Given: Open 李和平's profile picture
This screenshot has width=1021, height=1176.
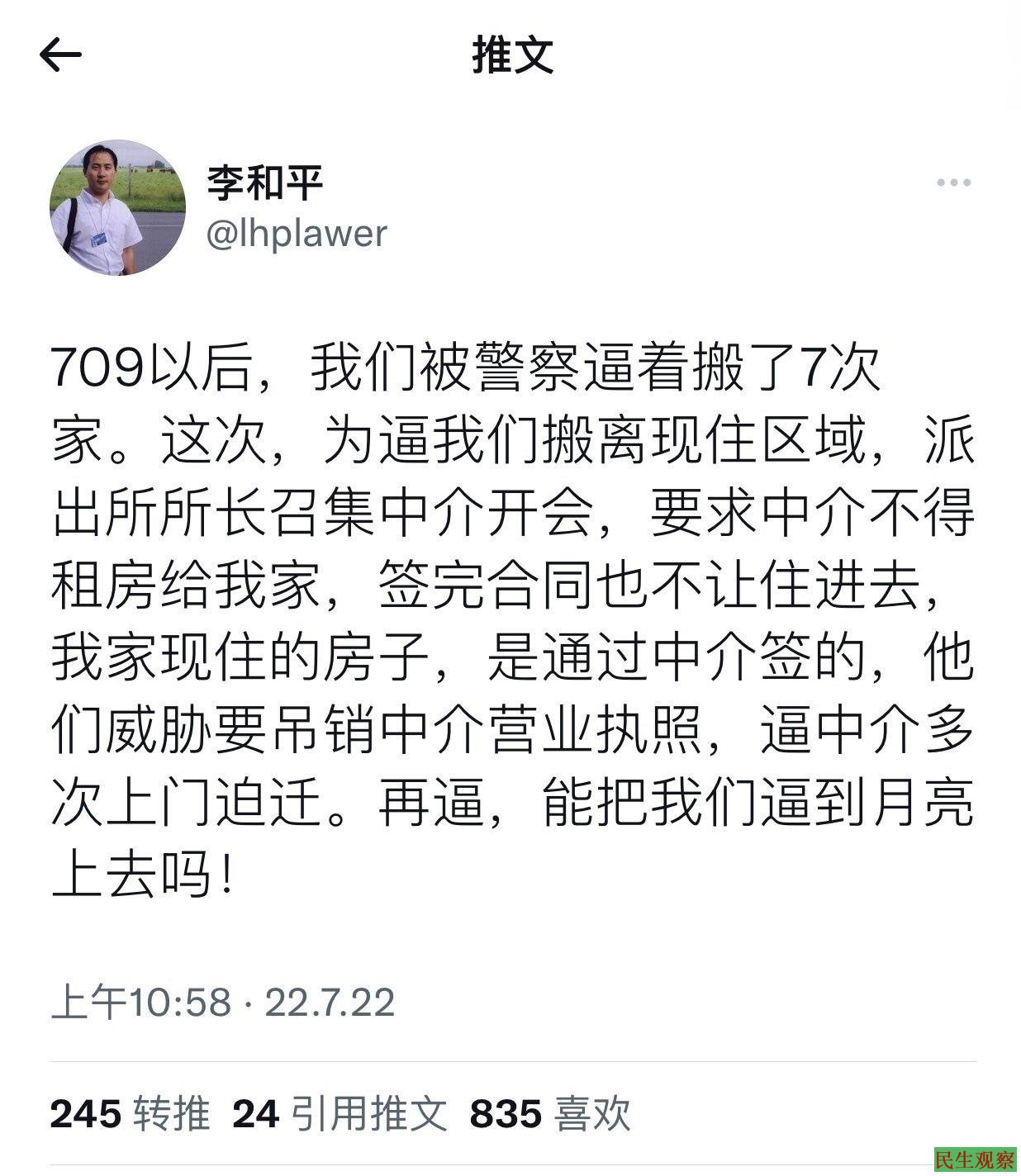Looking at the screenshot, I should (117, 207).
